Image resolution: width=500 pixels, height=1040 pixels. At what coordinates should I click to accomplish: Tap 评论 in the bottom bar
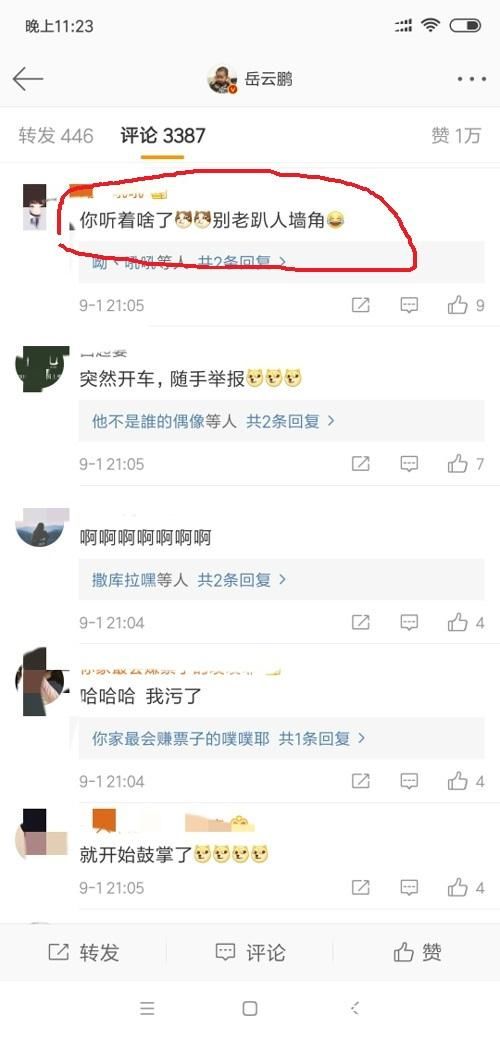250,952
